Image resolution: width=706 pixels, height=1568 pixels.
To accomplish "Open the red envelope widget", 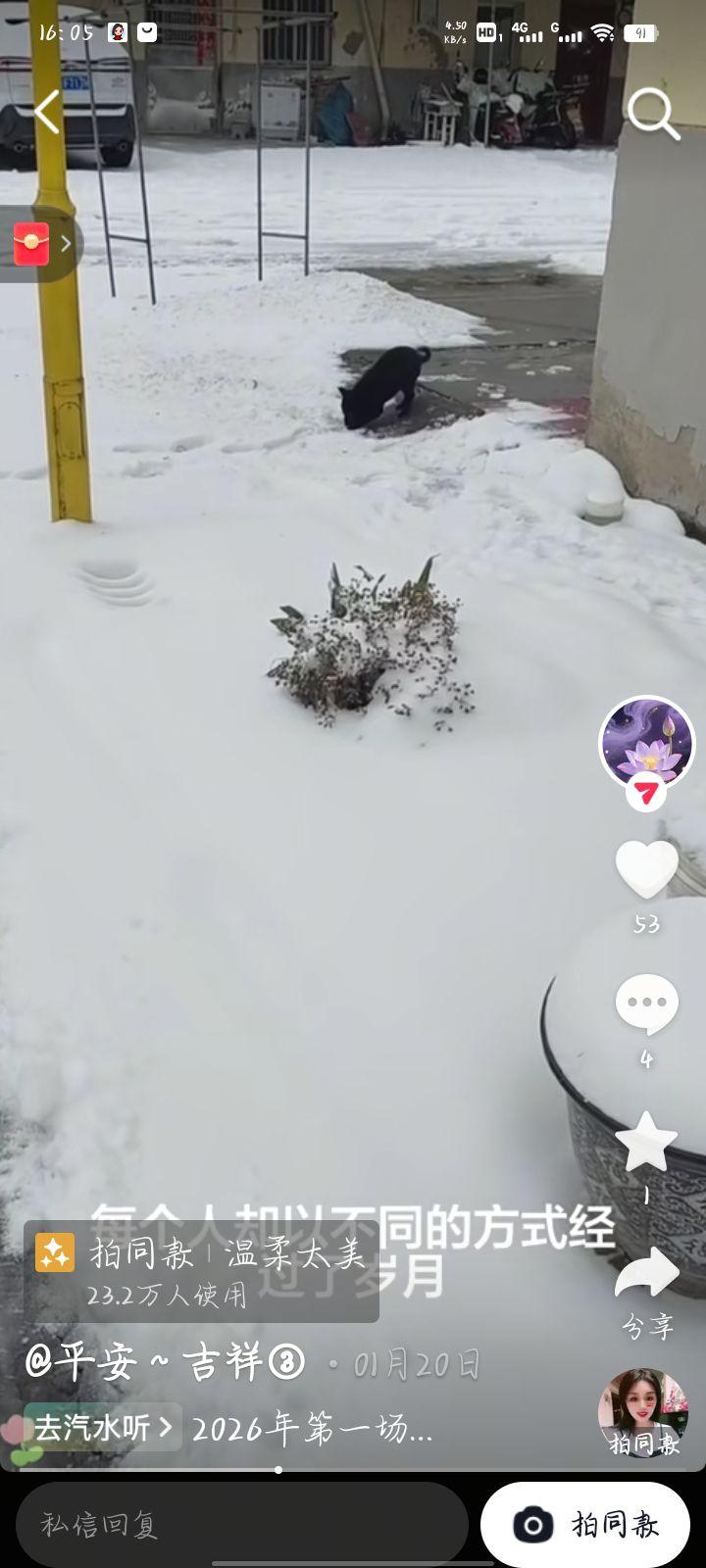I will tap(39, 243).
